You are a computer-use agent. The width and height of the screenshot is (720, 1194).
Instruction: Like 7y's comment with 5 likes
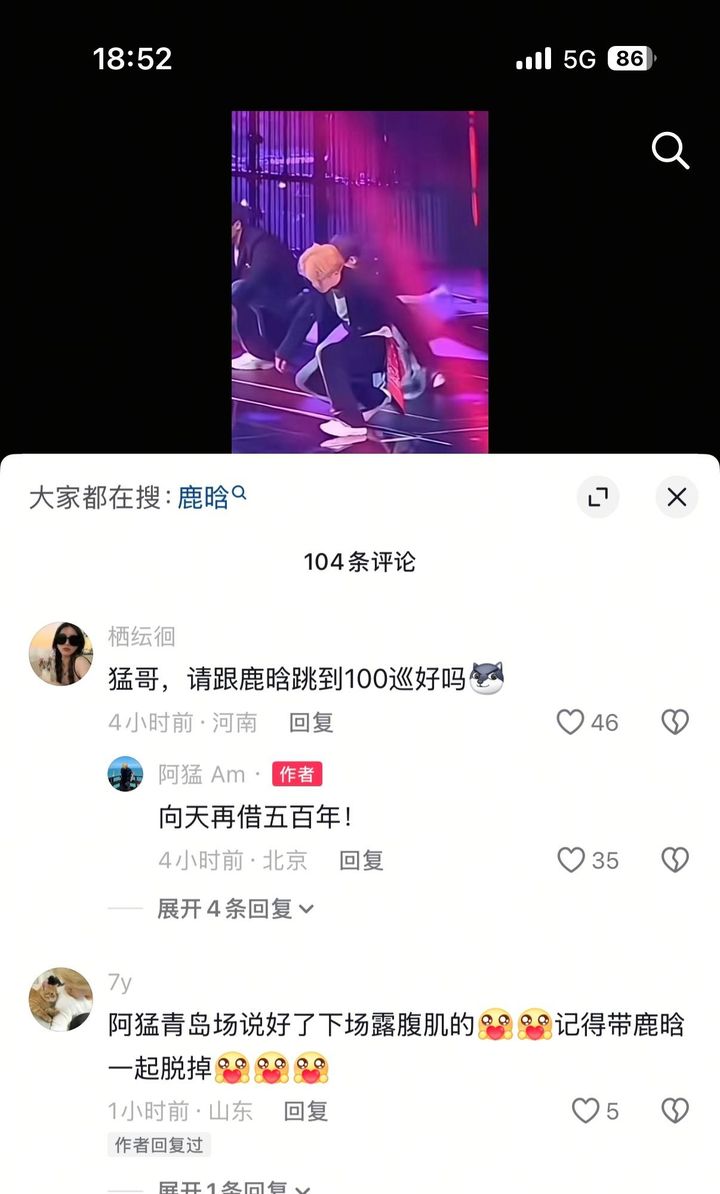tap(585, 1111)
